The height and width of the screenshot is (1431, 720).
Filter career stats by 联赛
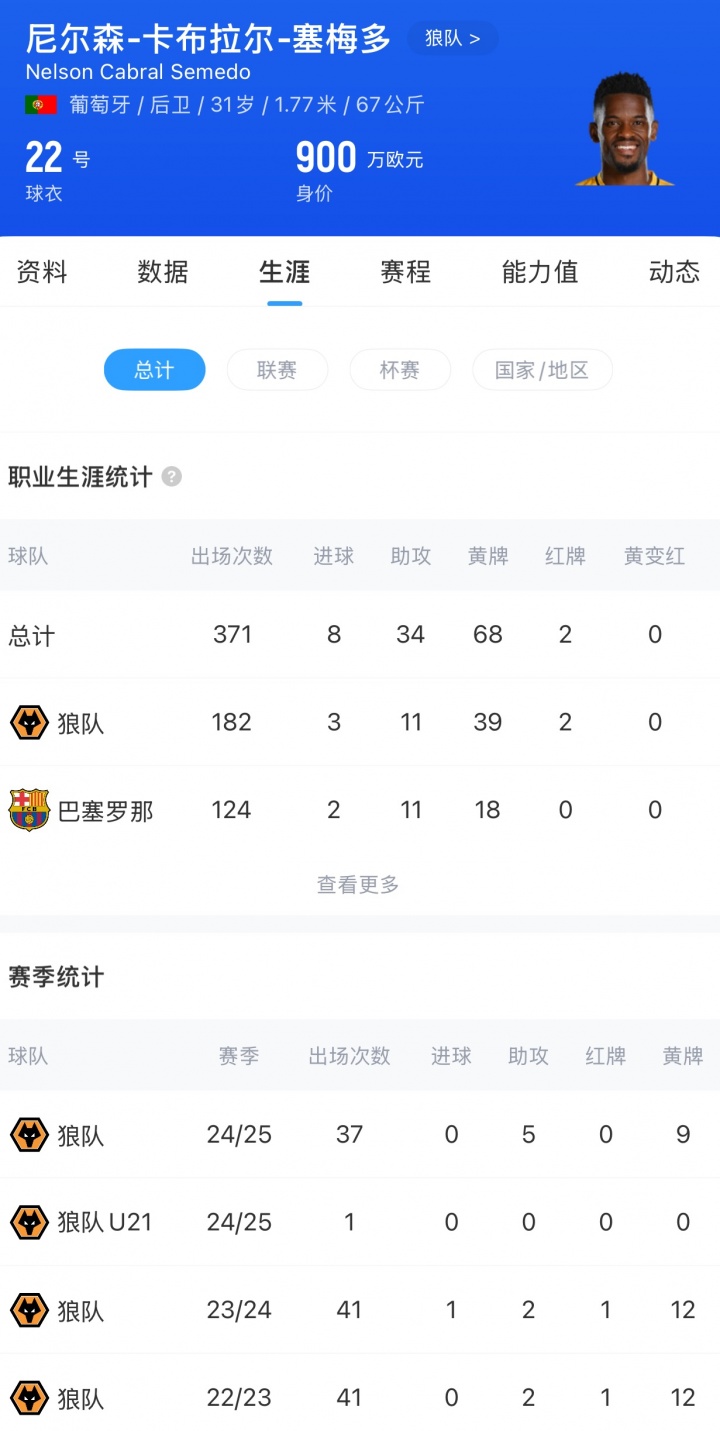tap(277, 370)
